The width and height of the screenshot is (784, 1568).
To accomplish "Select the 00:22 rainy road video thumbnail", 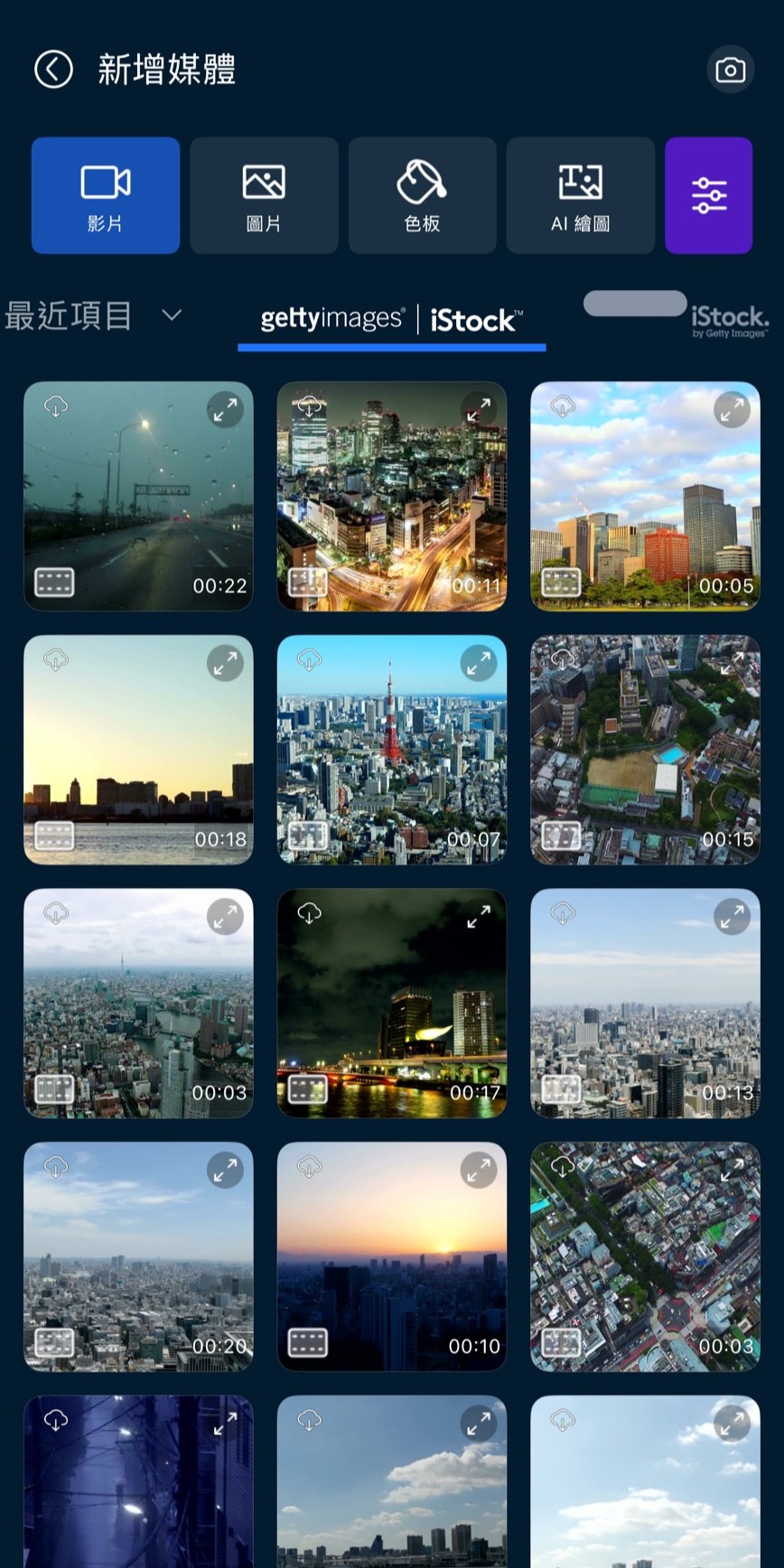I will pyautogui.click(x=138, y=495).
